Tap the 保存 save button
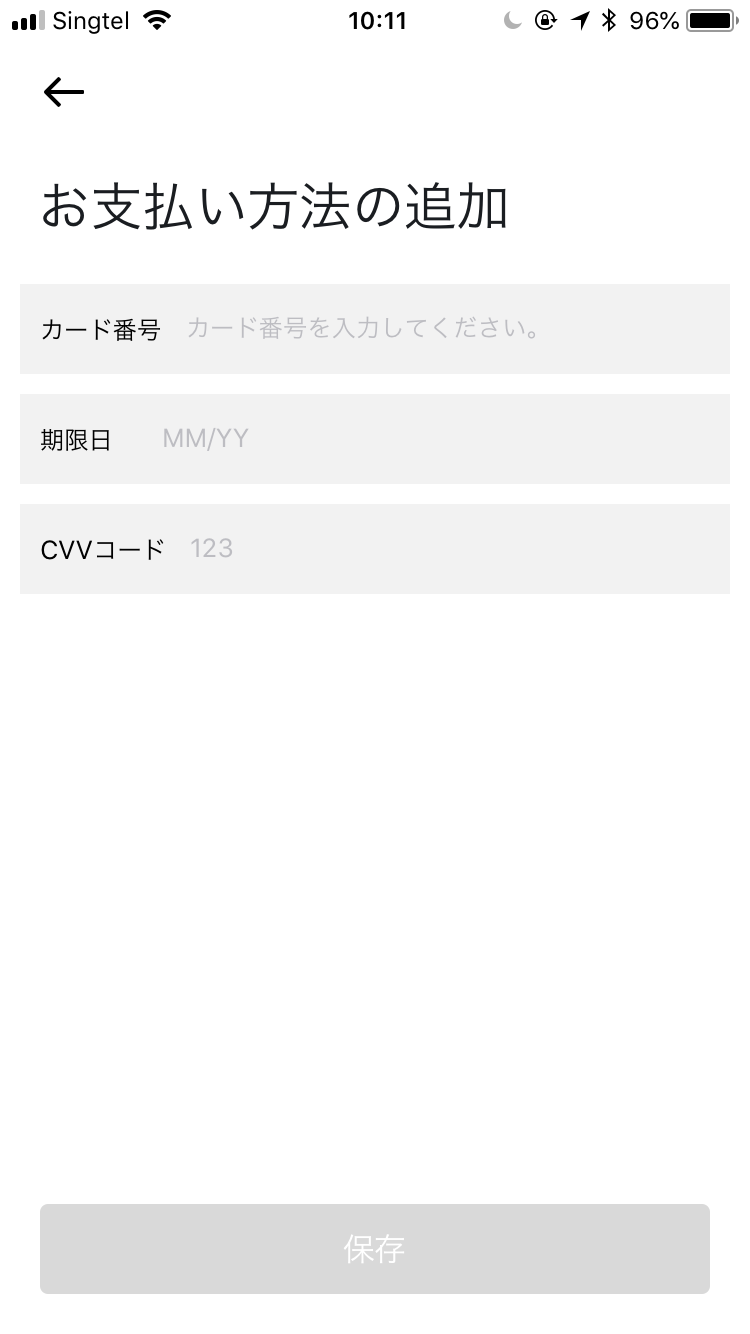This screenshot has width=750, height=1334. pyautogui.click(x=375, y=1249)
